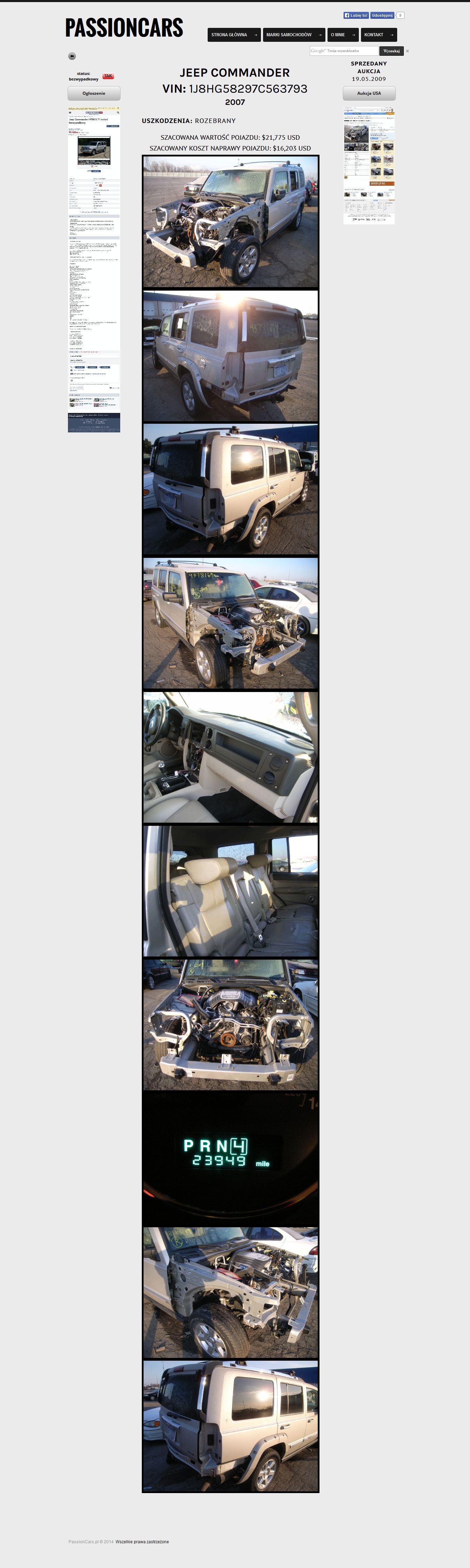Enlarge the dashboard interior photo
Screen dimensions: 470x1568
click(x=230, y=756)
